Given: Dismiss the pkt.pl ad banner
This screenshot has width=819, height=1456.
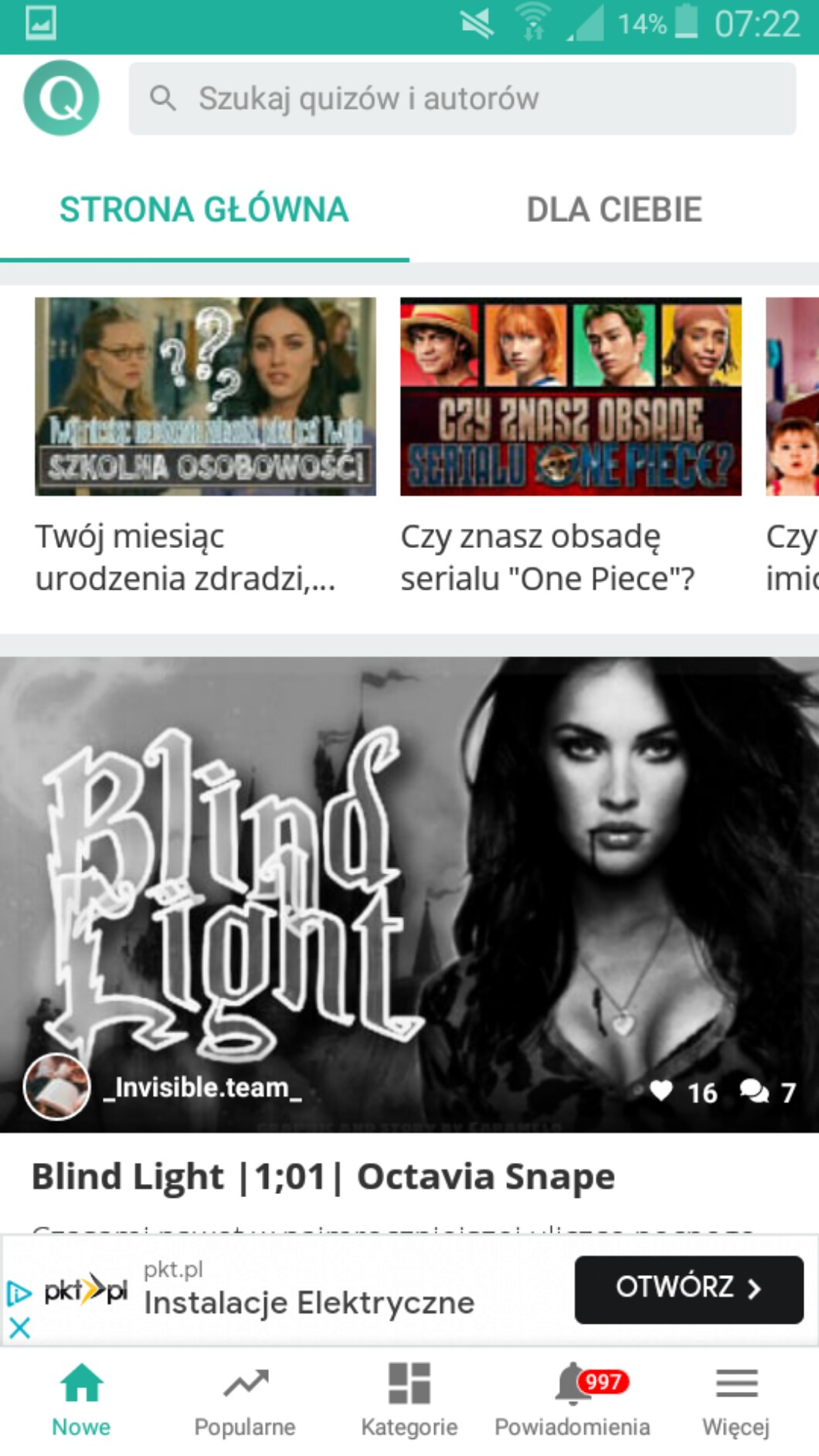Looking at the screenshot, I should click(x=19, y=1328).
